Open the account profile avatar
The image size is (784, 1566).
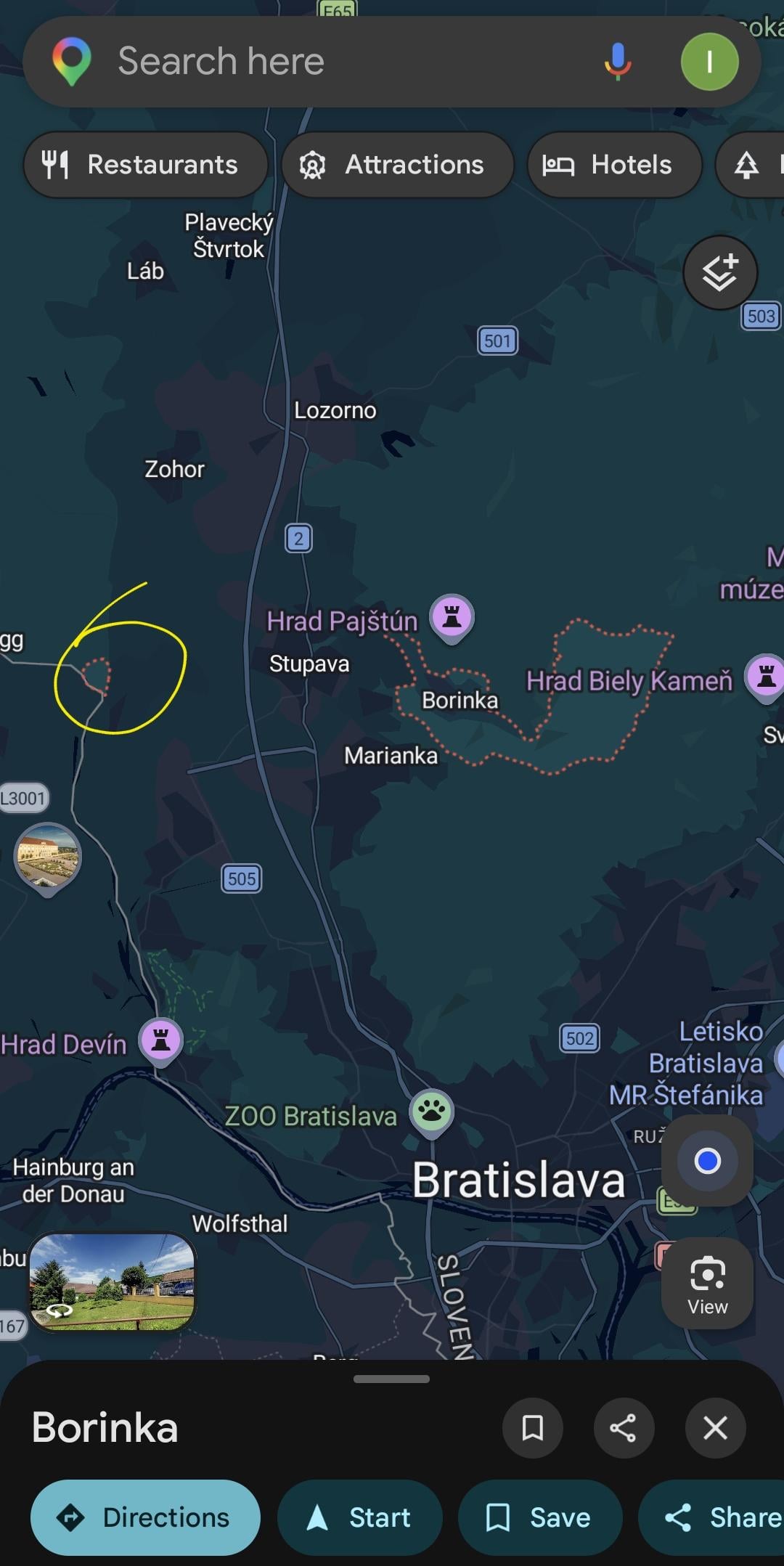[x=709, y=62]
